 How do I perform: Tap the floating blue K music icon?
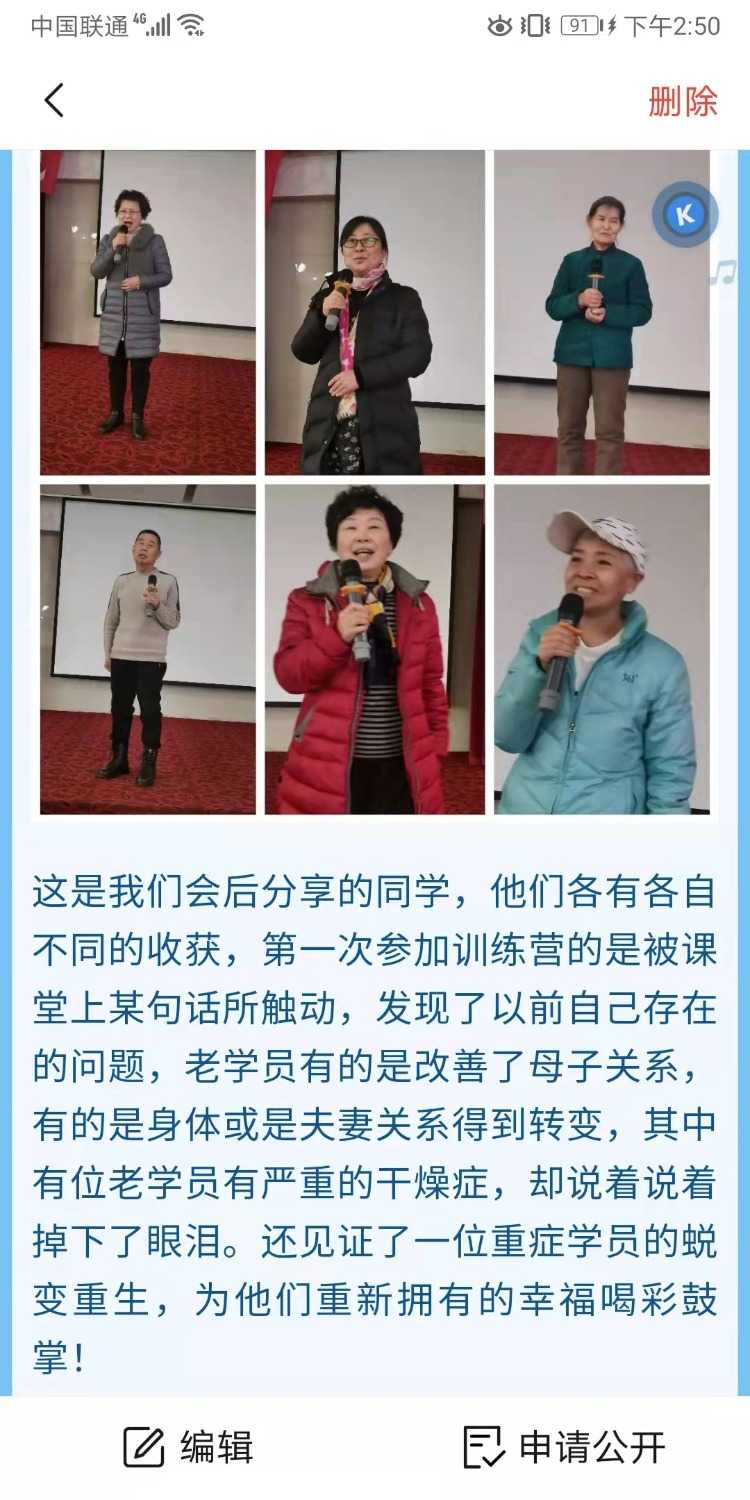[685, 214]
